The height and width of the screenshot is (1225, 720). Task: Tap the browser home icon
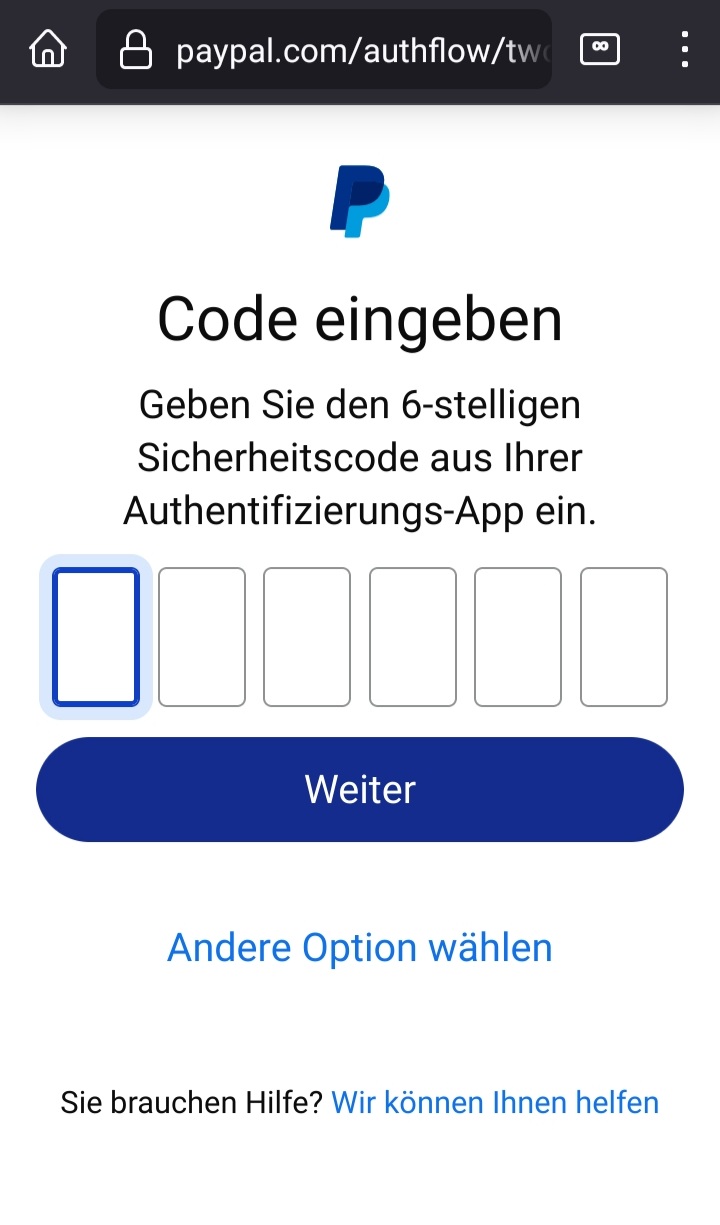48,49
